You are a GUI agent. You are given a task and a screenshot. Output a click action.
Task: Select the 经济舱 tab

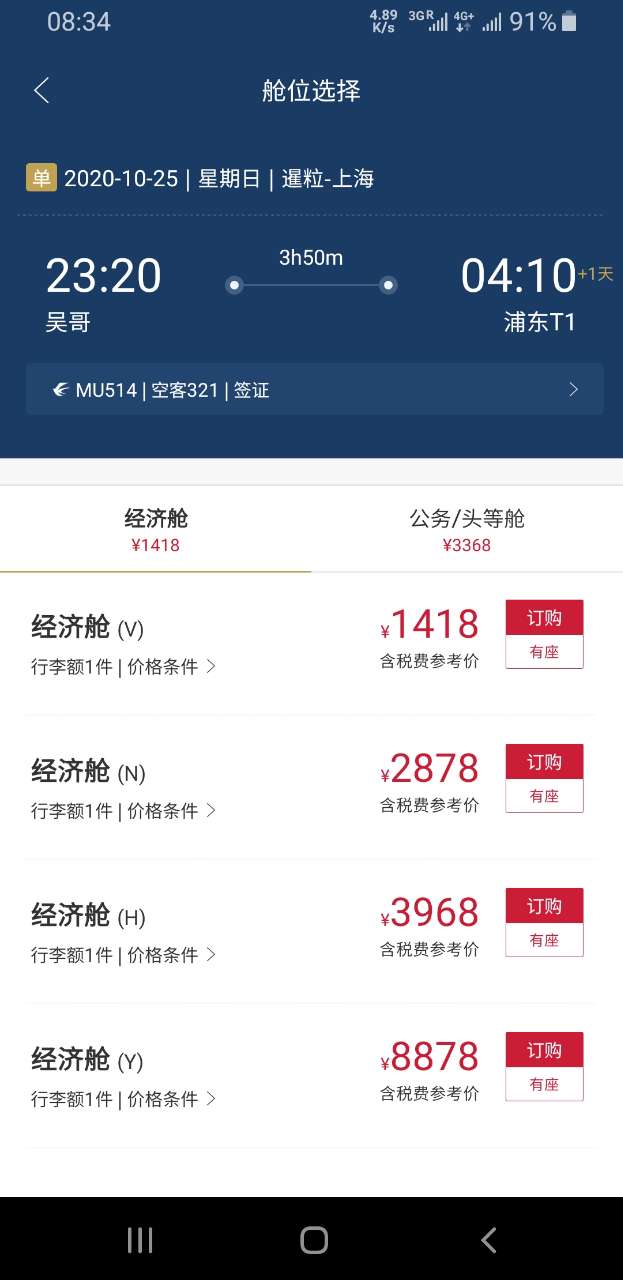(156, 530)
